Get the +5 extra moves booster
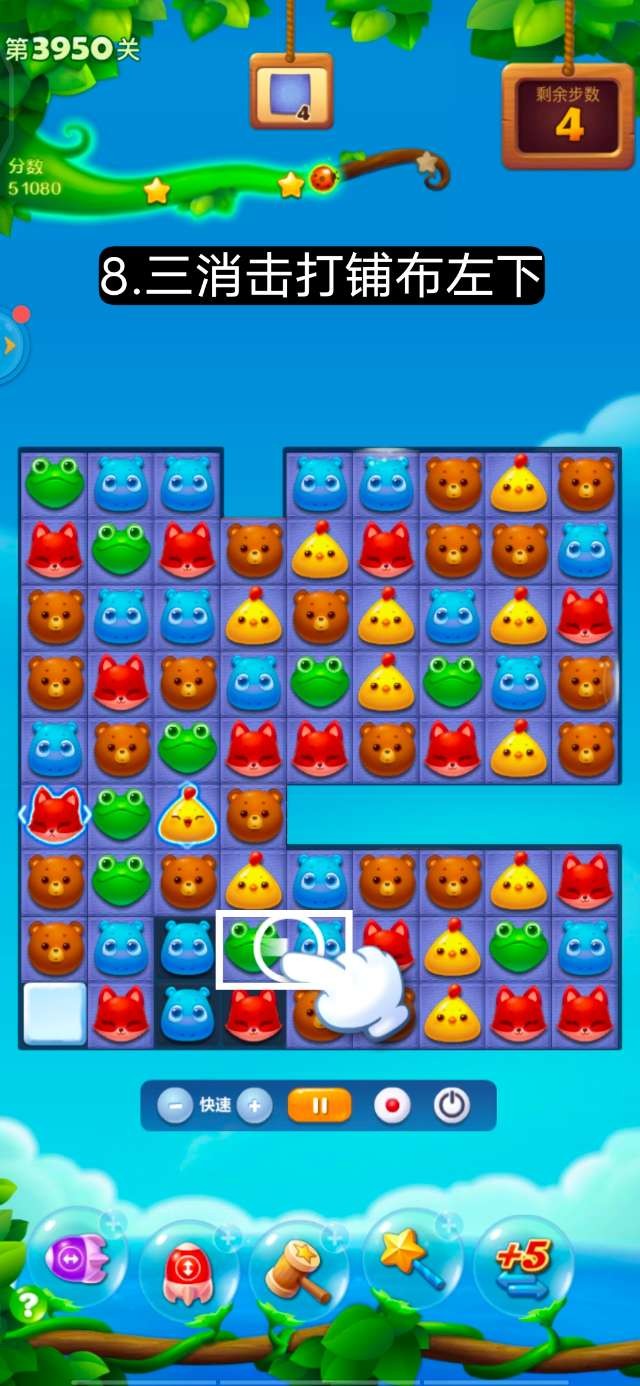This screenshot has width=640, height=1386. [x=523, y=1262]
